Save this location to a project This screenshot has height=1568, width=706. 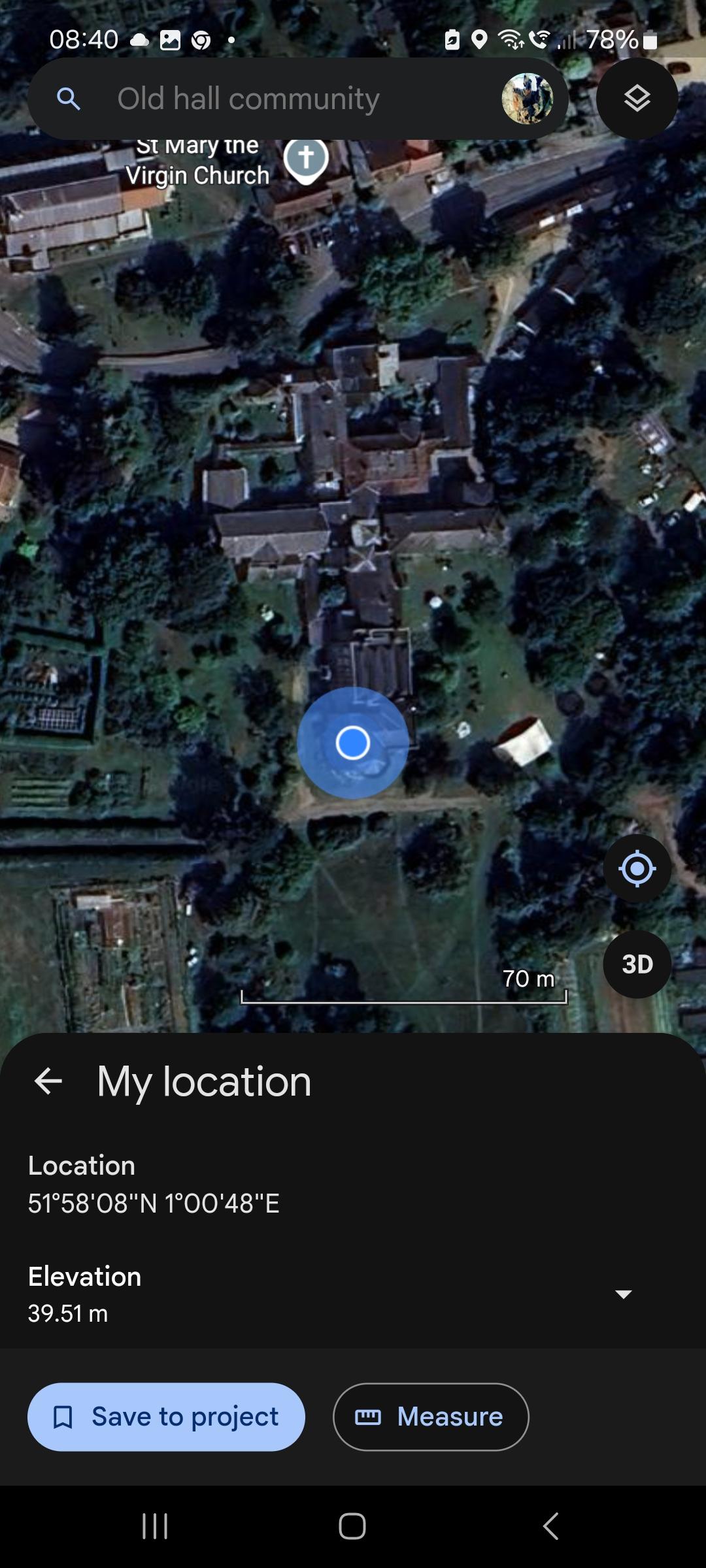166,1416
